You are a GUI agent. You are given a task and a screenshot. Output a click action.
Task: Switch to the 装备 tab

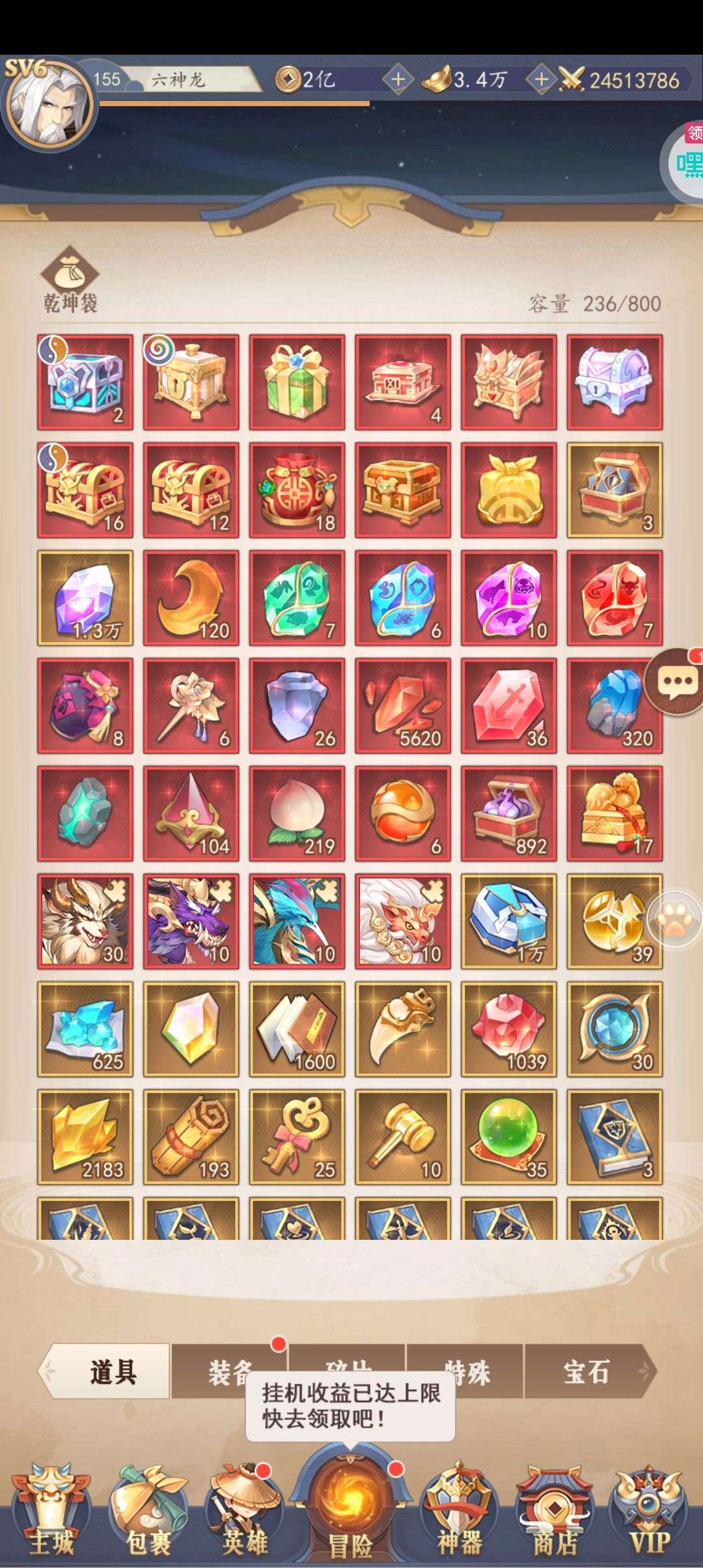coord(230,1372)
